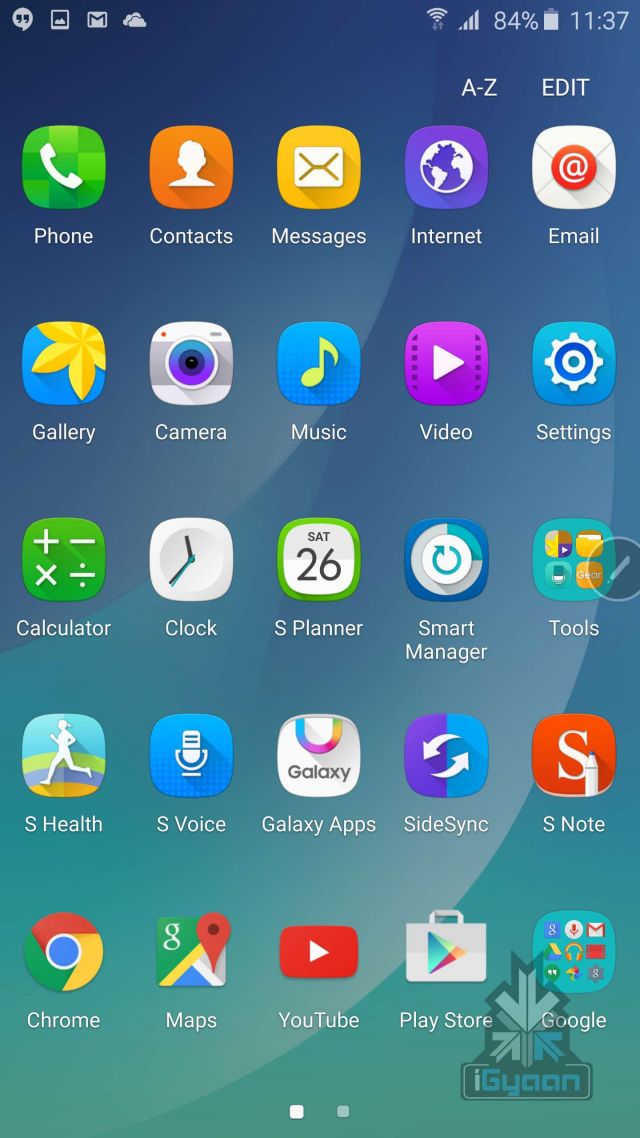Launch S Health
The width and height of the screenshot is (640, 1138).
pyautogui.click(x=63, y=756)
